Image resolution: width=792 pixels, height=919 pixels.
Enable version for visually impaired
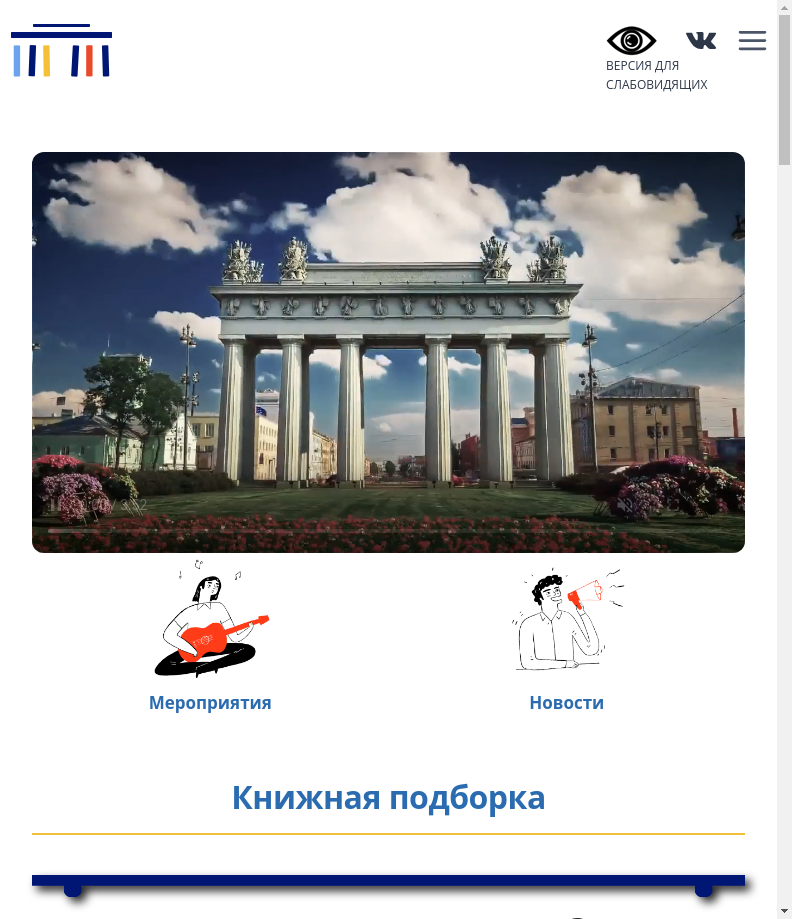tap(632, 41)
